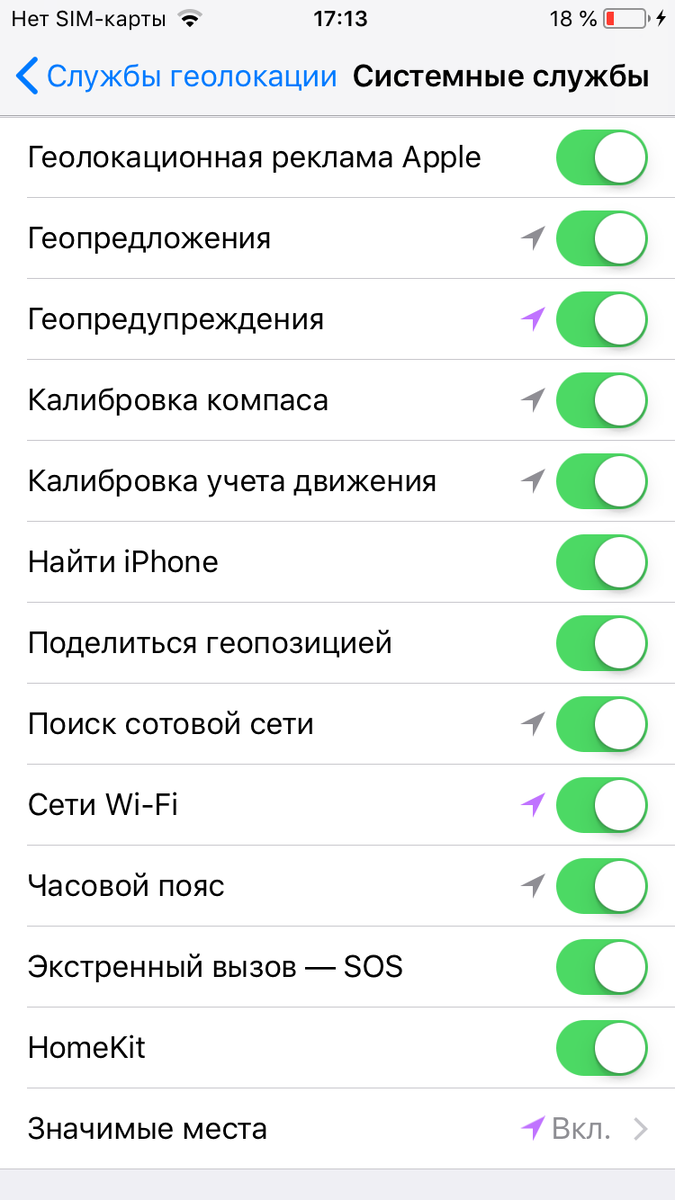The width and height of the screenshot is (675, 1200).
Task: Switch off Геопредупреждения
Action: (x=601, y=319)
